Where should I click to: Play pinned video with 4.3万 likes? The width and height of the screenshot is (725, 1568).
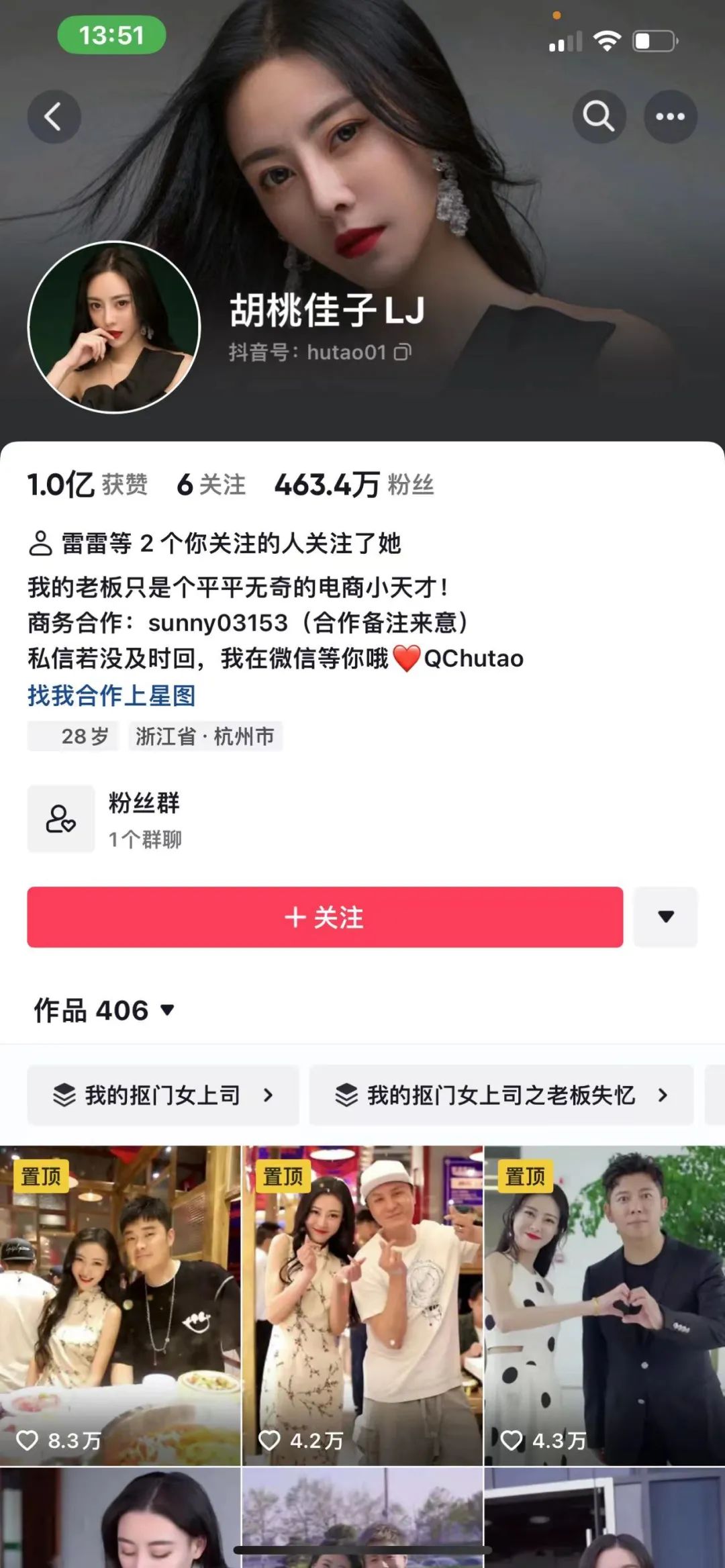click(604, 1306)
